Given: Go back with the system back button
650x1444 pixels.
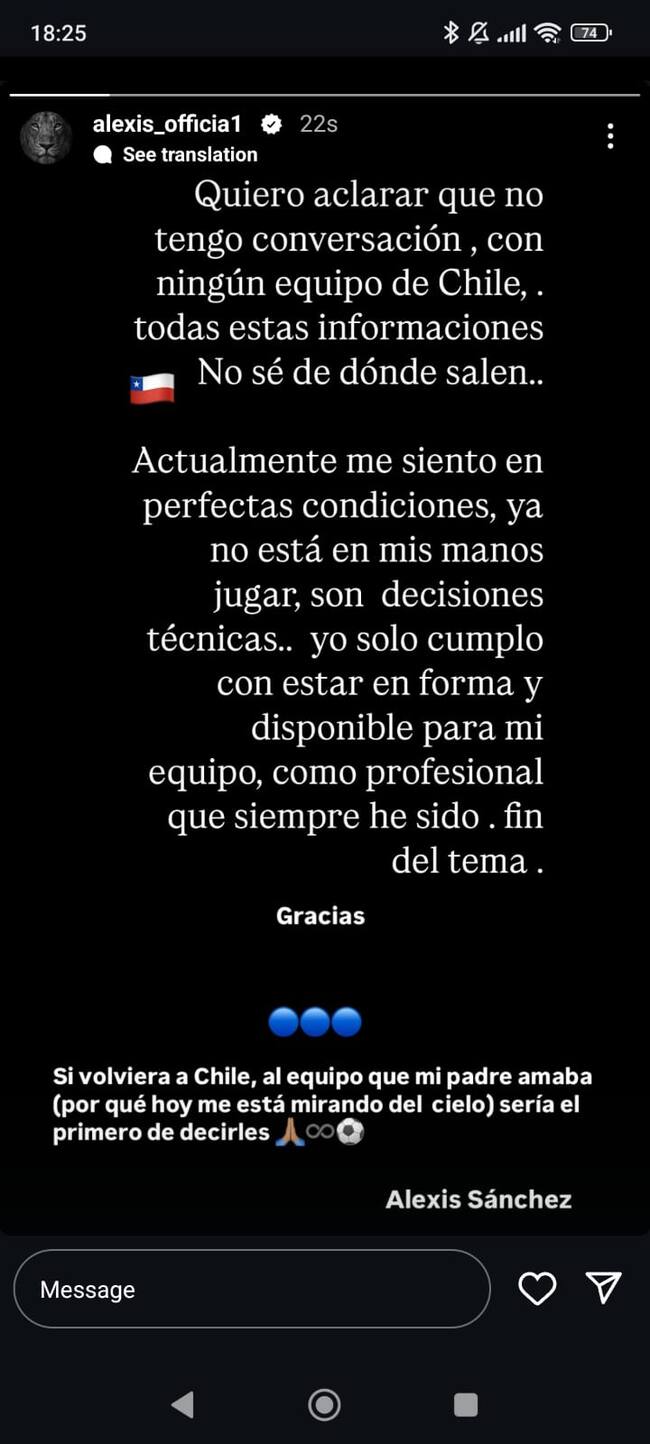Looking at the screenshot, I should 182,1405.
